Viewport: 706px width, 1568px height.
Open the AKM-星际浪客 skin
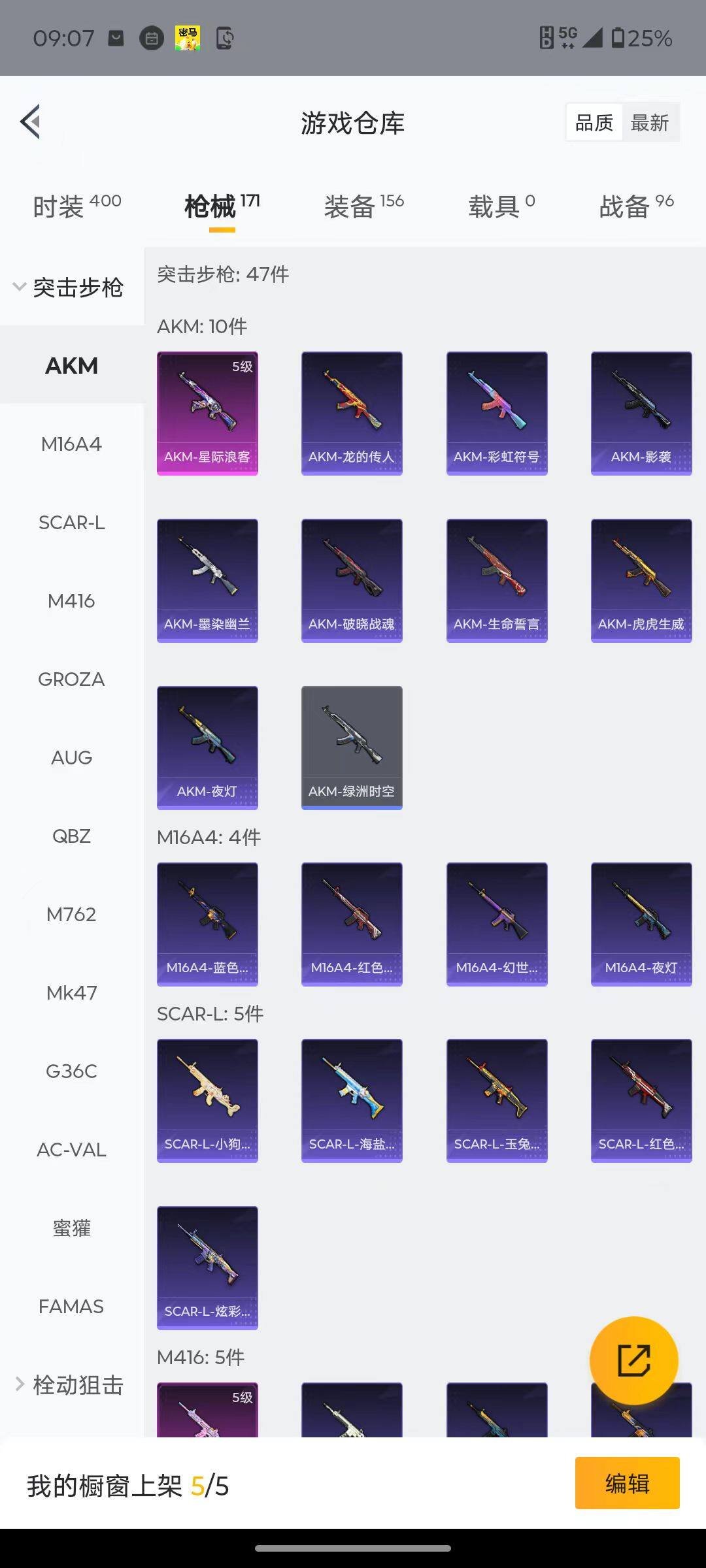point(207,413)
